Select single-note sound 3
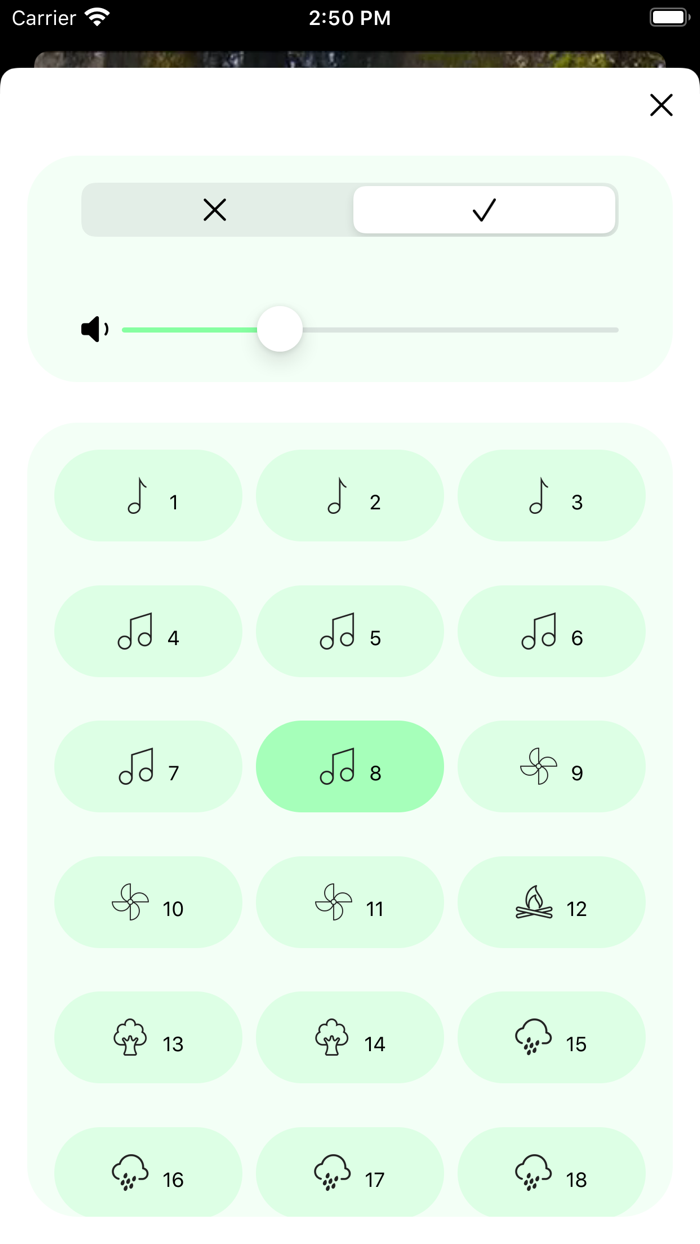Viewport: 700px width, 1244px height. 552,496
